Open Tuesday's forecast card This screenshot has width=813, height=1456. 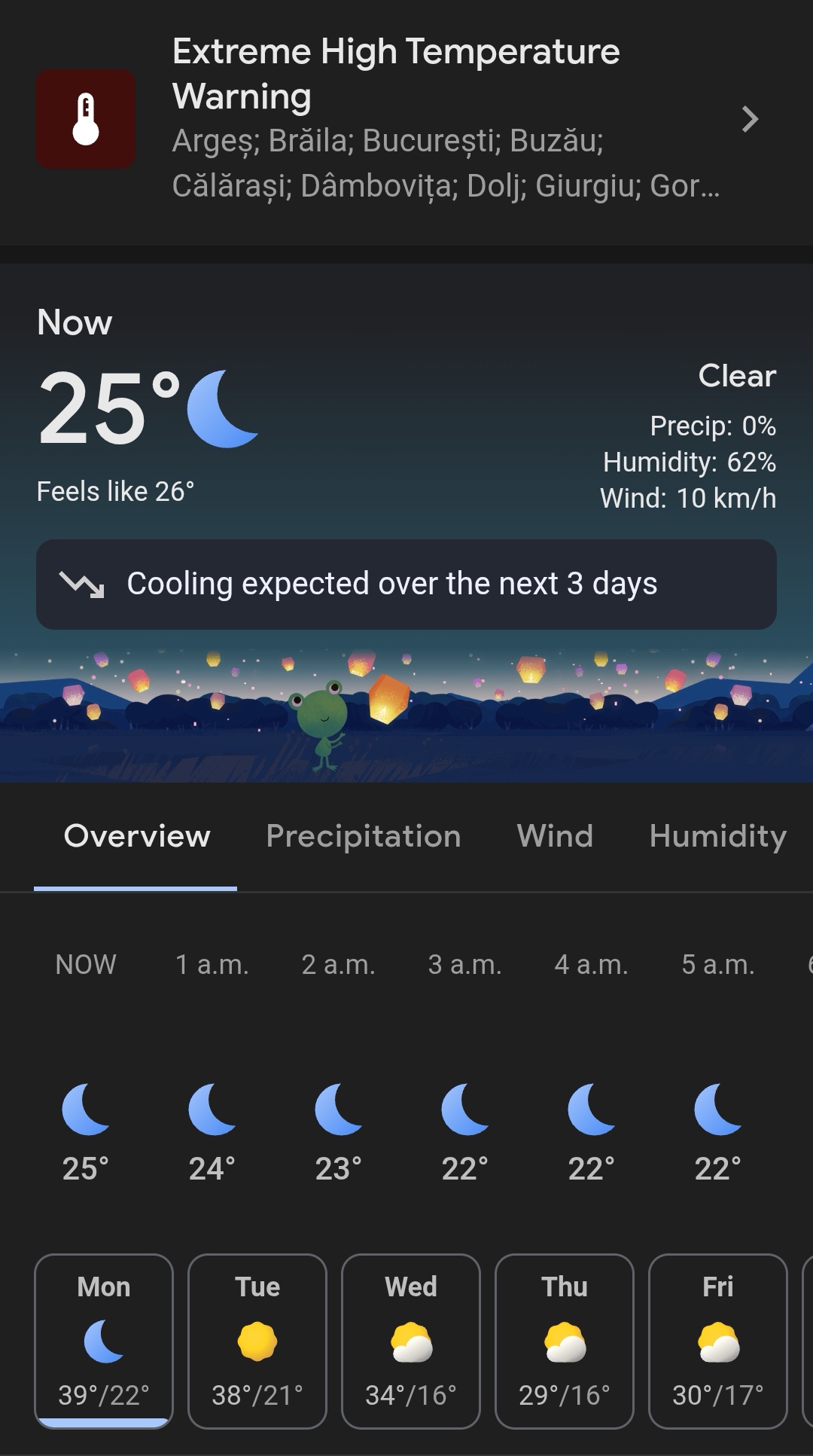257,1341
